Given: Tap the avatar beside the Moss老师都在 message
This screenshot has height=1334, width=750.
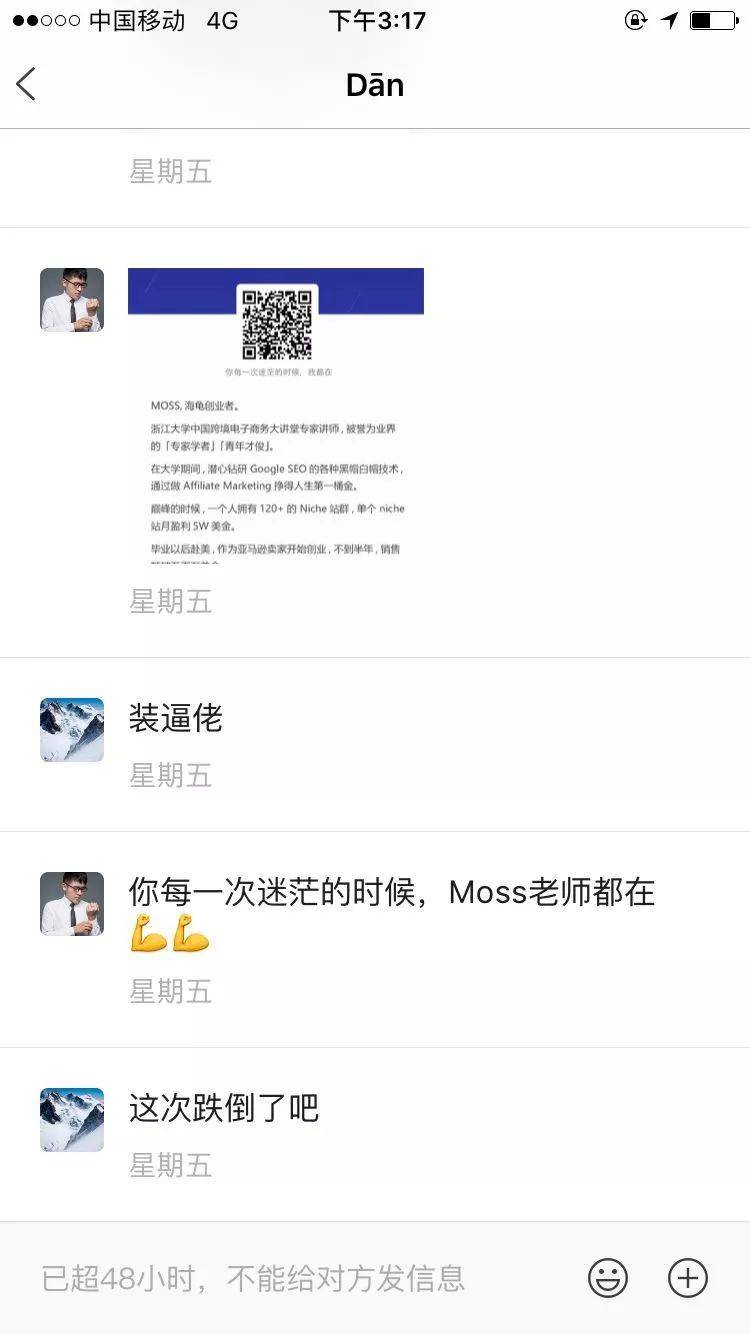Looking at the screenshot, I should click(72, 904).
